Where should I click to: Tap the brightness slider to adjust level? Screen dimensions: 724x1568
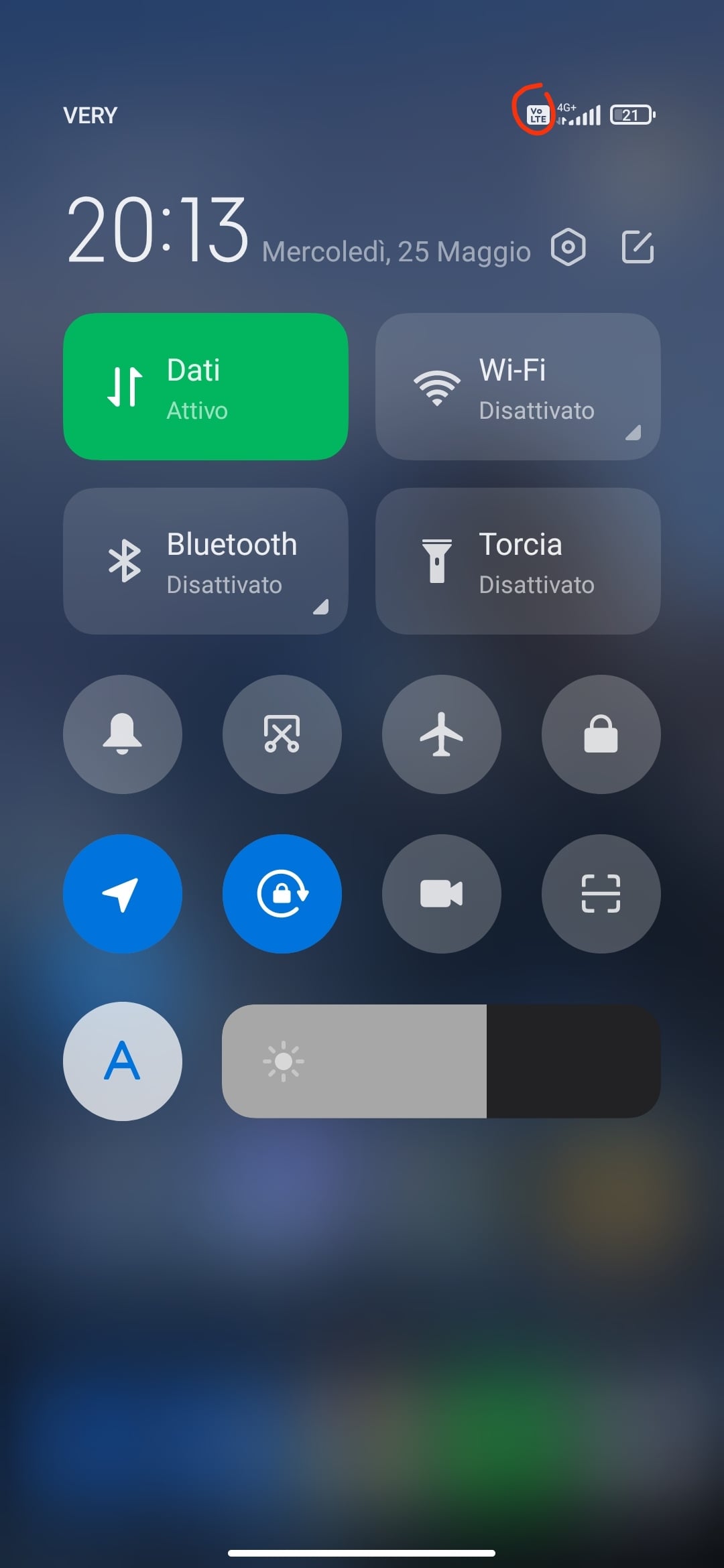point(441,1061)
